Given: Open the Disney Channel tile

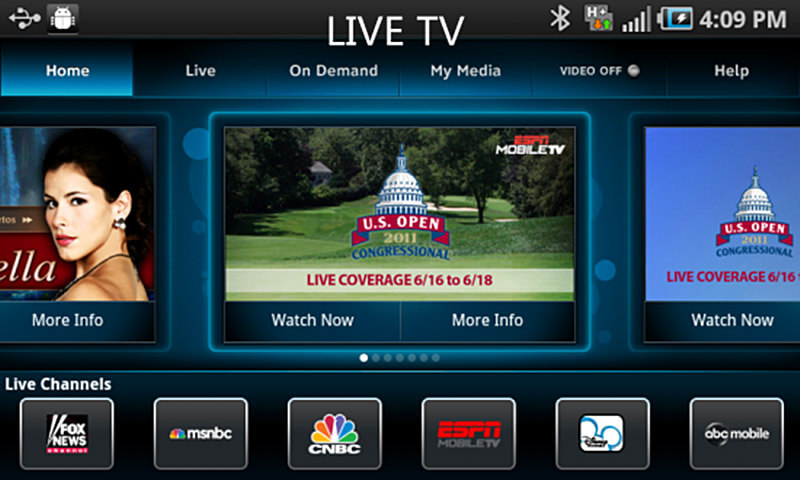Looking at the screenshot, I should coord(602,433).
